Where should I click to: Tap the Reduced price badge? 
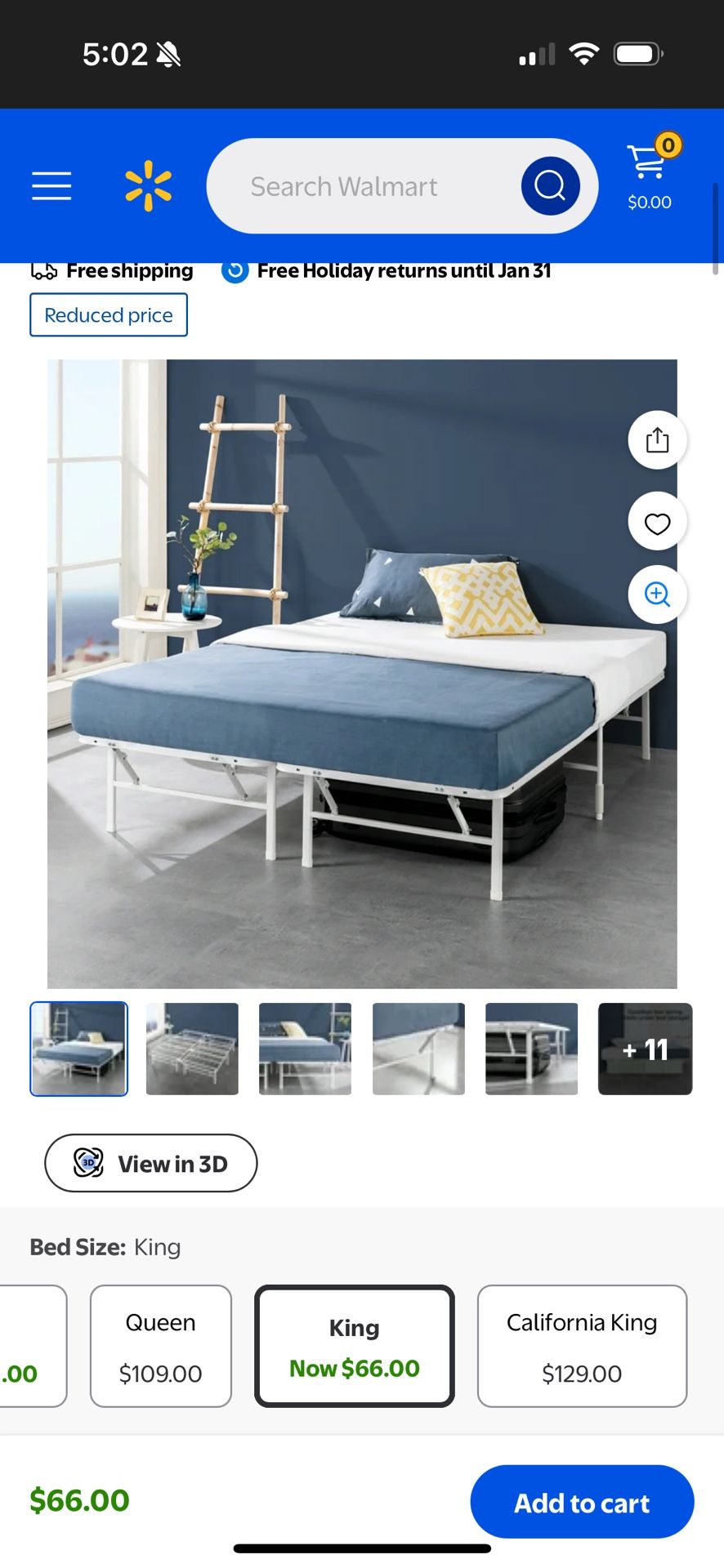108,314
